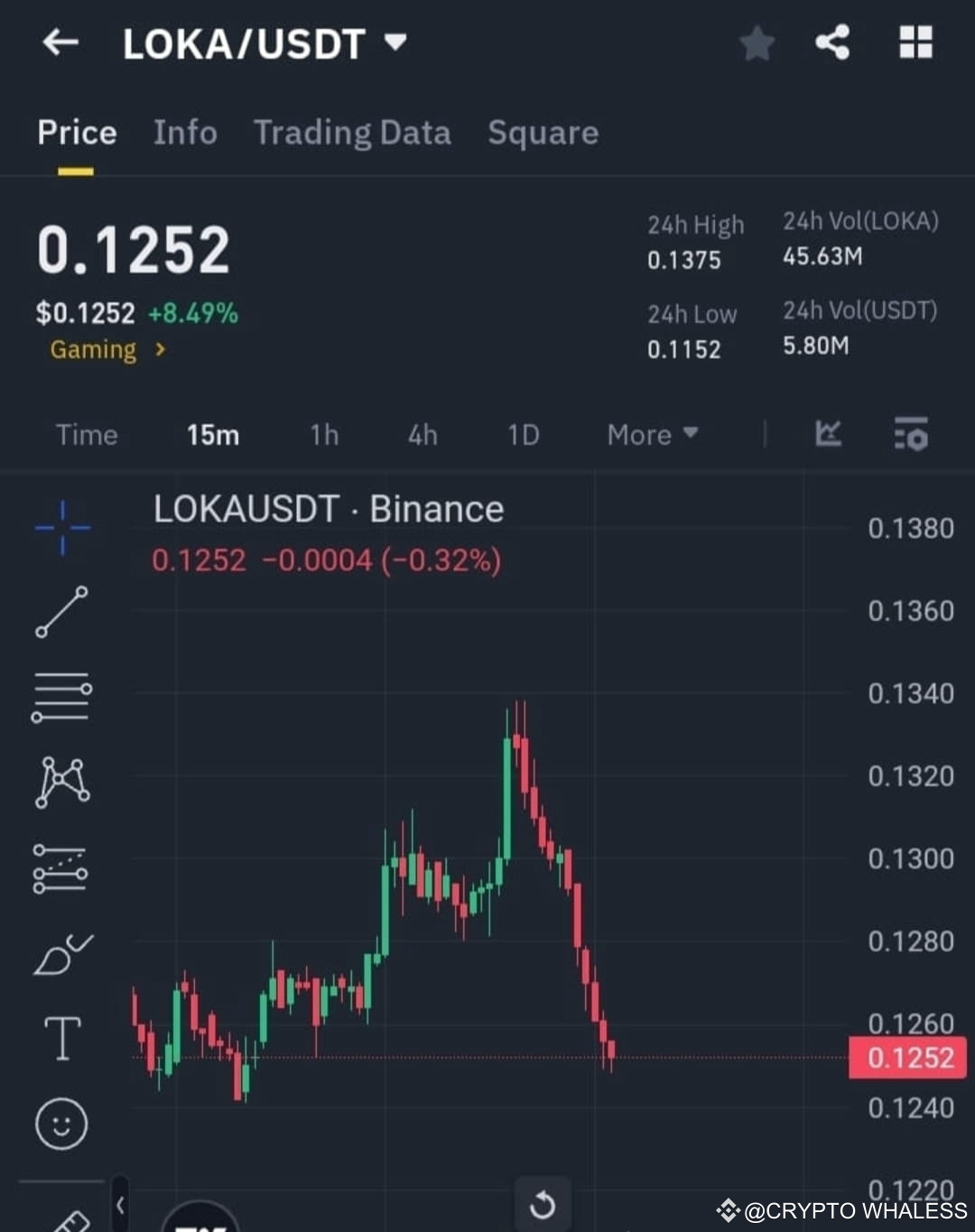This screenshot has height=1232, width=975.
Task: Open the horizontal lines drawing tool
Action: pyautogui.click(x=61, y=697)
